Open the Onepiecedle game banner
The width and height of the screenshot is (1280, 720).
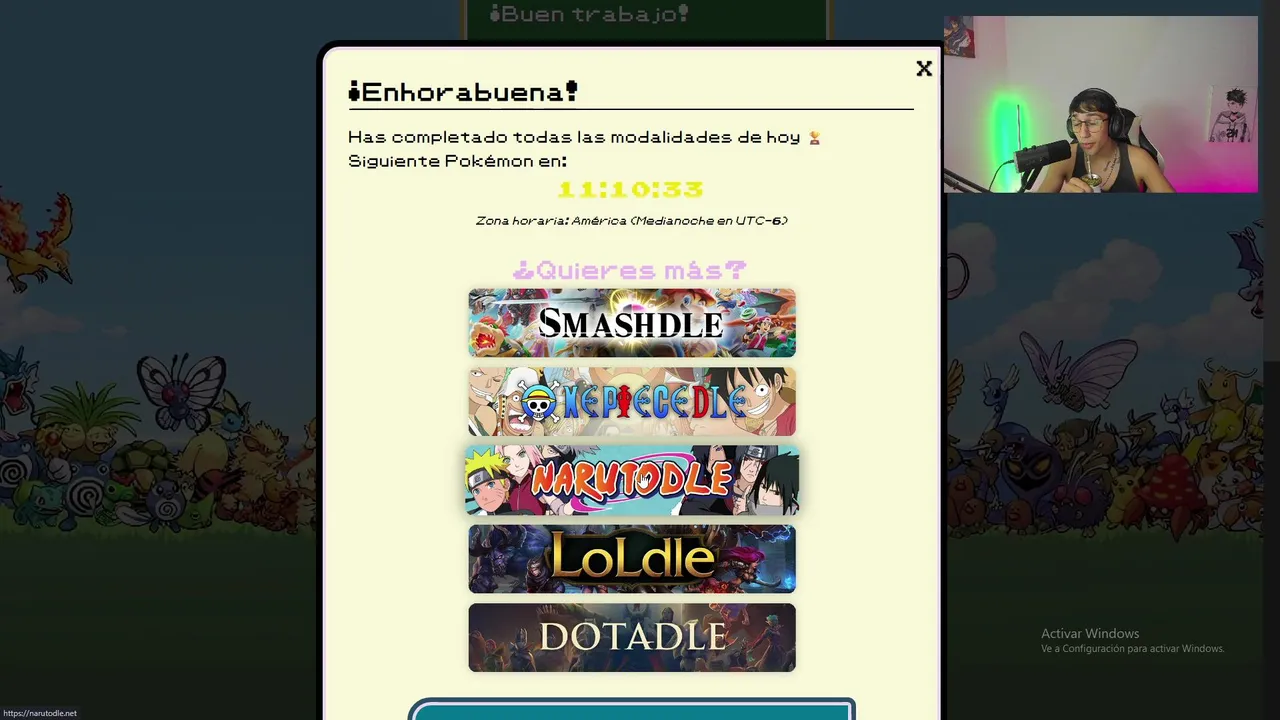click(x=632, y=402)
